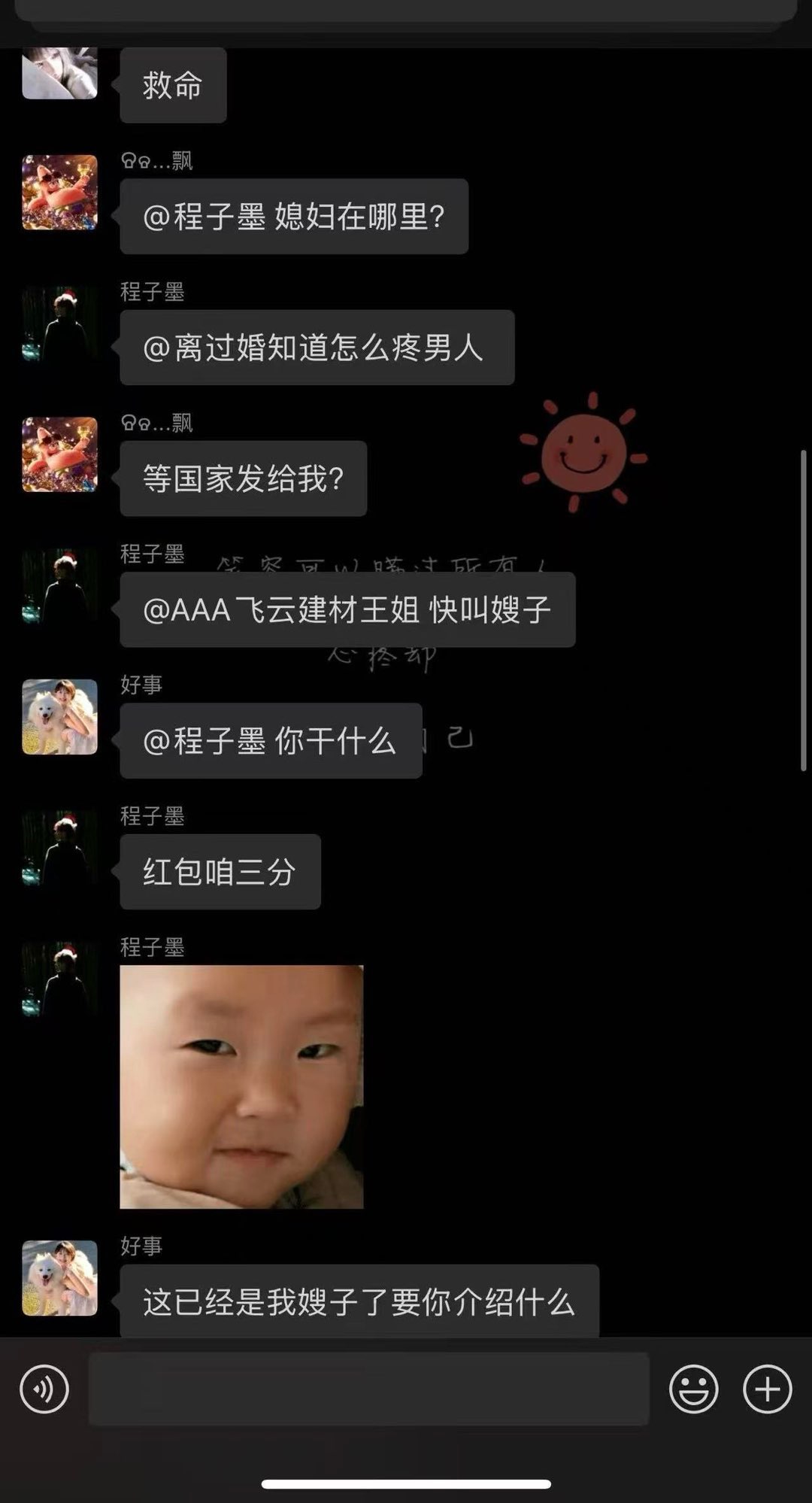Tap 好事's avatar beside "你干什么" message
Screen dimensions: 812x1503
tap(60, 717)
